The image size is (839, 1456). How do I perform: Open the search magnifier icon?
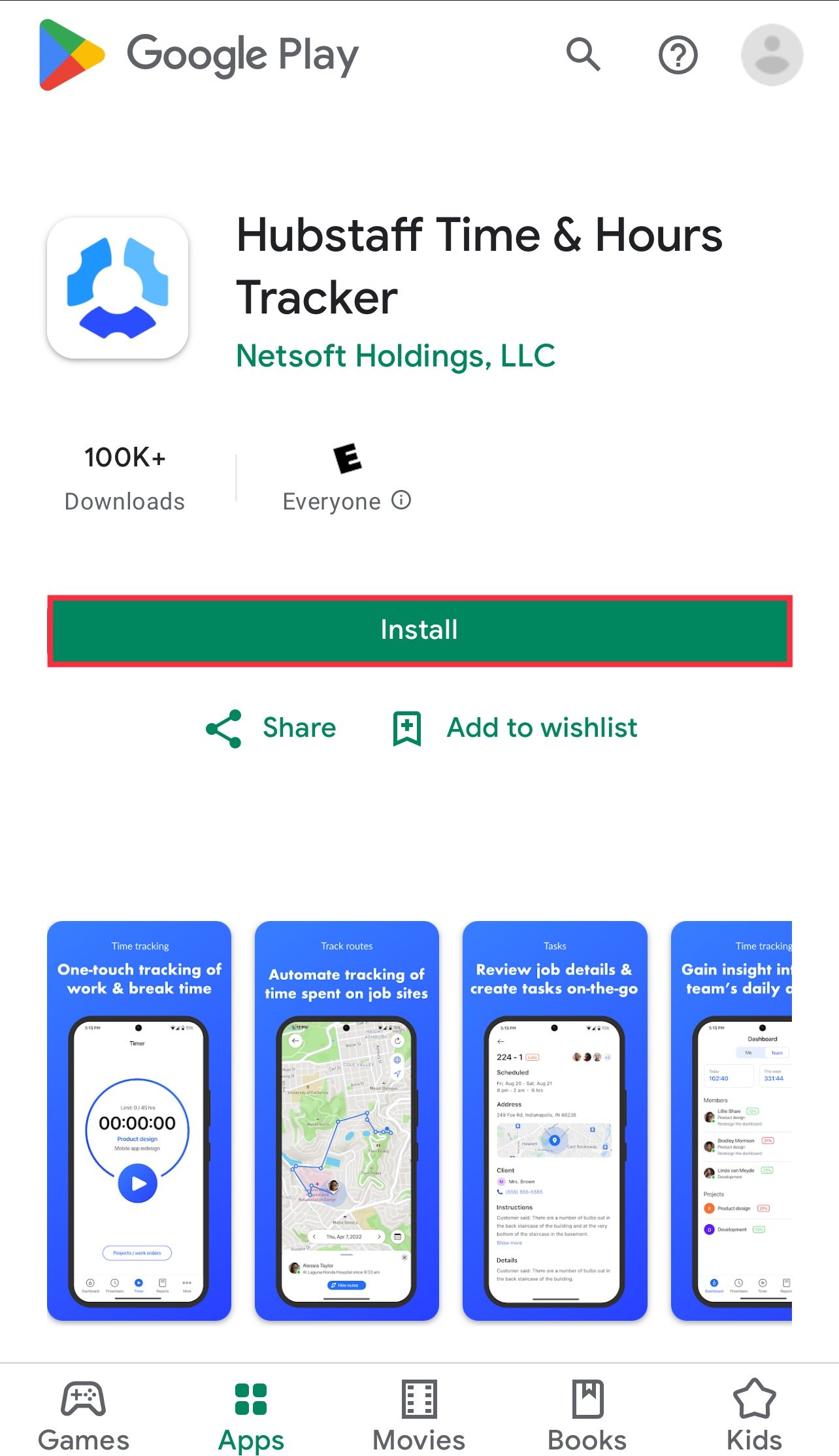tap(583, 54)
